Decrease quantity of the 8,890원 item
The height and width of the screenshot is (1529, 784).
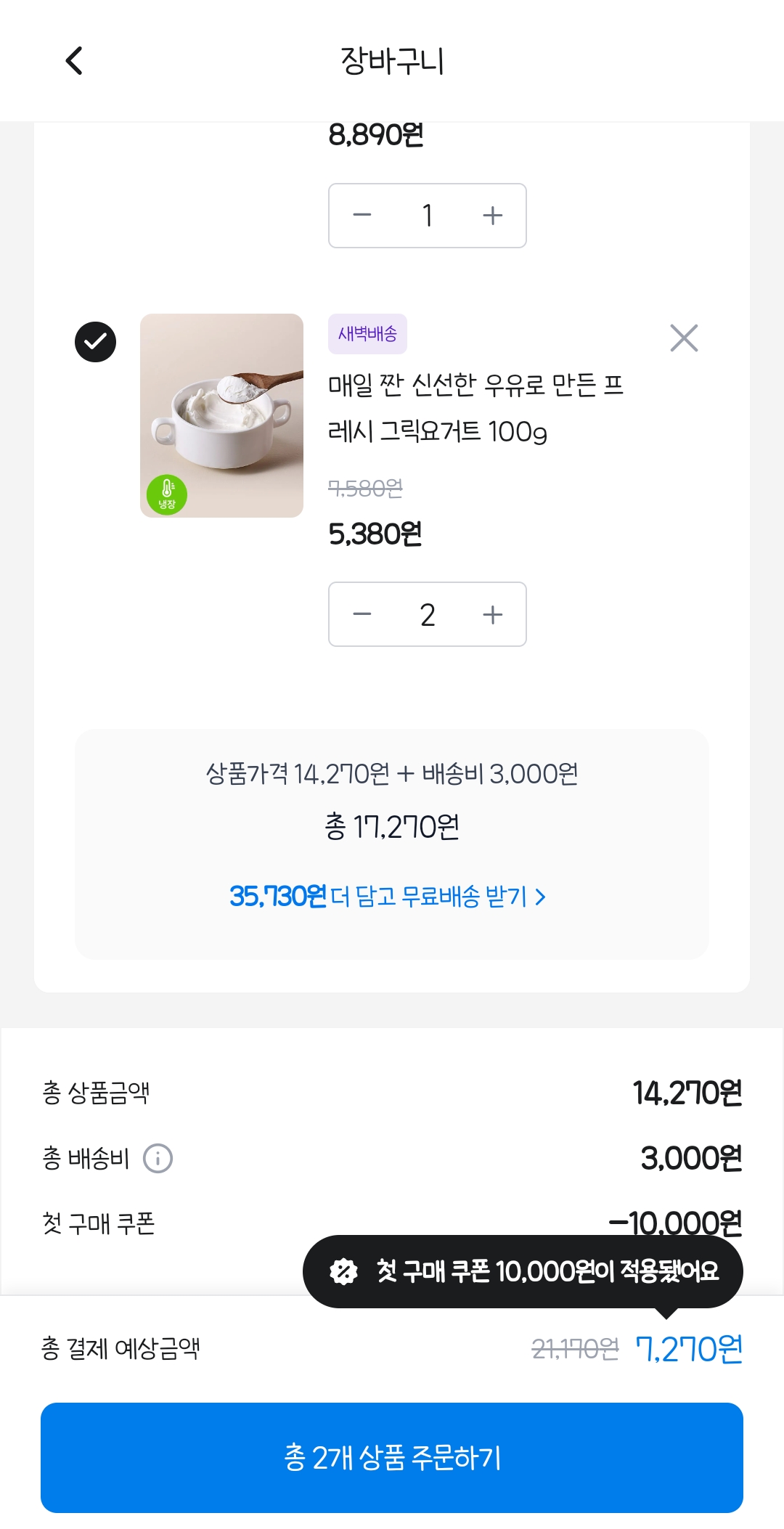(x=362, y=216)
